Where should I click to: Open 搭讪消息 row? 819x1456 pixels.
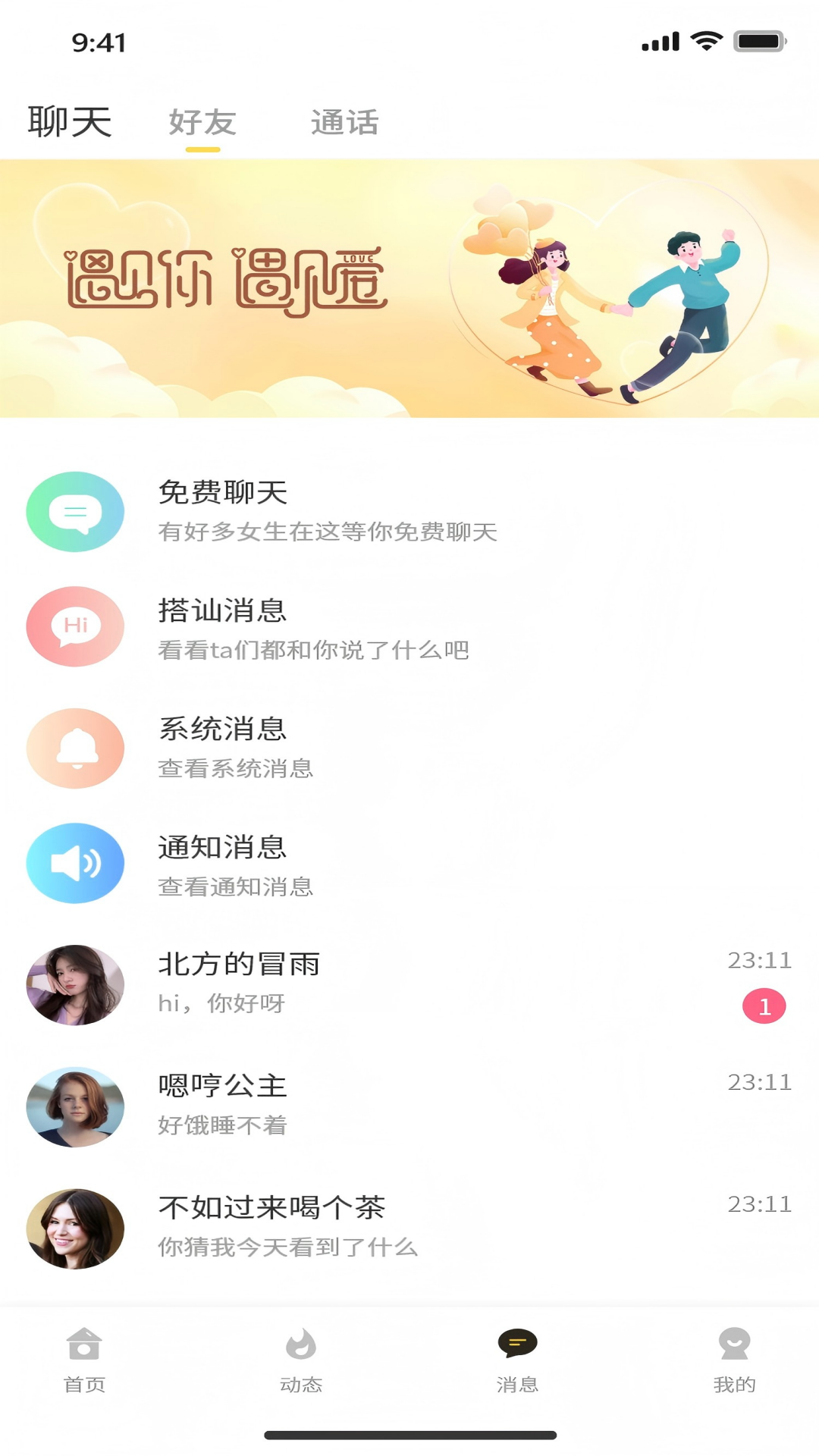(x=409, y=627)
